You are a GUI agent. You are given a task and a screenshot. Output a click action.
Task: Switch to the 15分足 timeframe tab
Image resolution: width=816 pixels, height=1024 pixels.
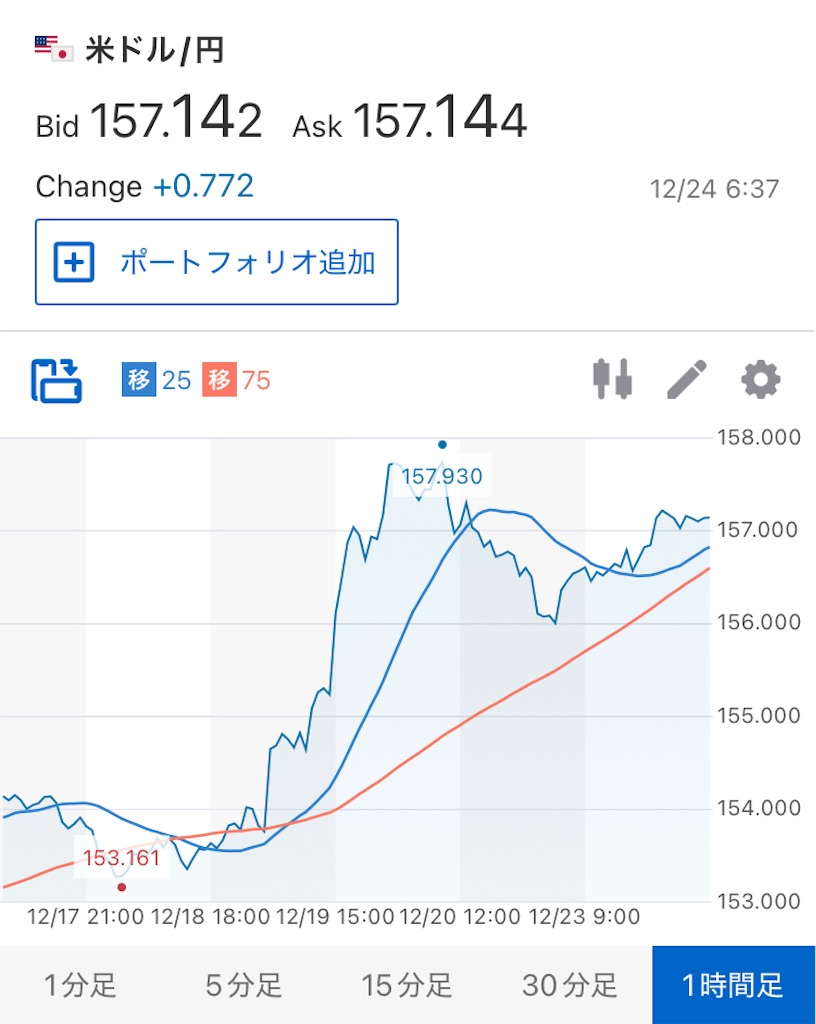(407, 985)
